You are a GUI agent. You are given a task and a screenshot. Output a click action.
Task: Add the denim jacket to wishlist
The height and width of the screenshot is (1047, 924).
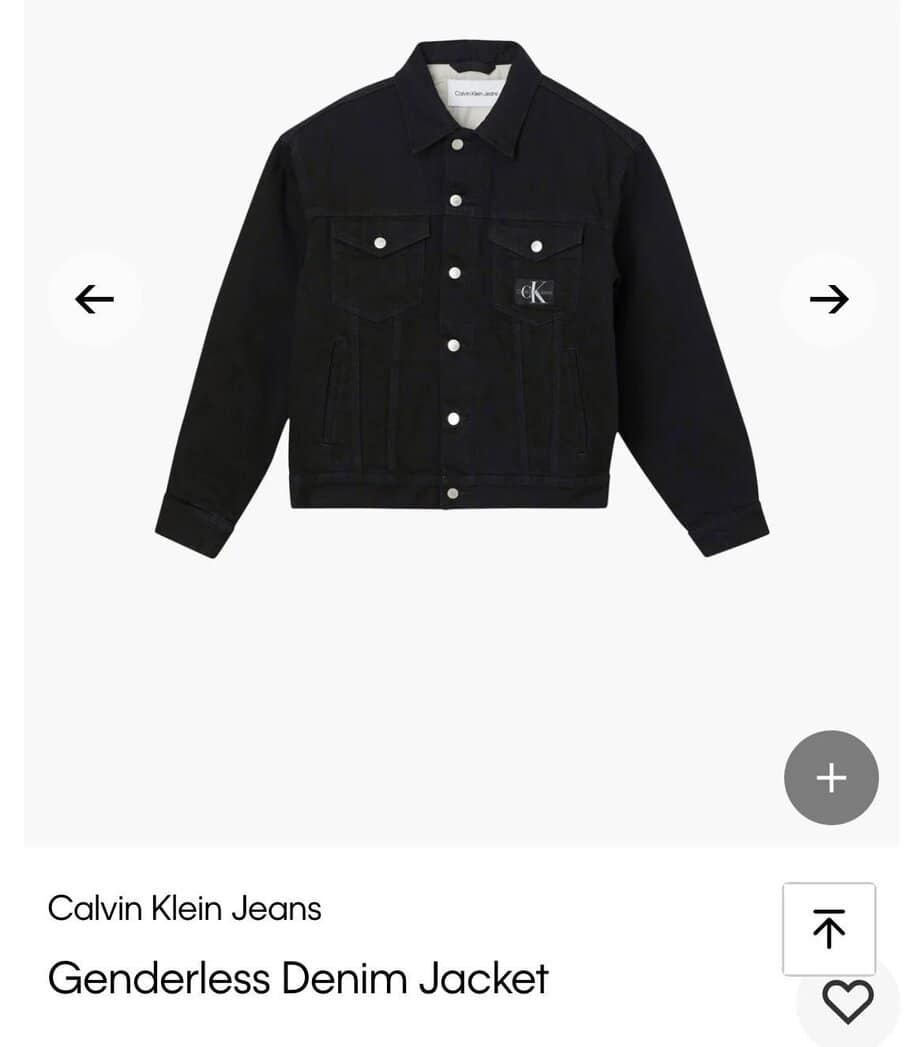[x=847, y=1002]
